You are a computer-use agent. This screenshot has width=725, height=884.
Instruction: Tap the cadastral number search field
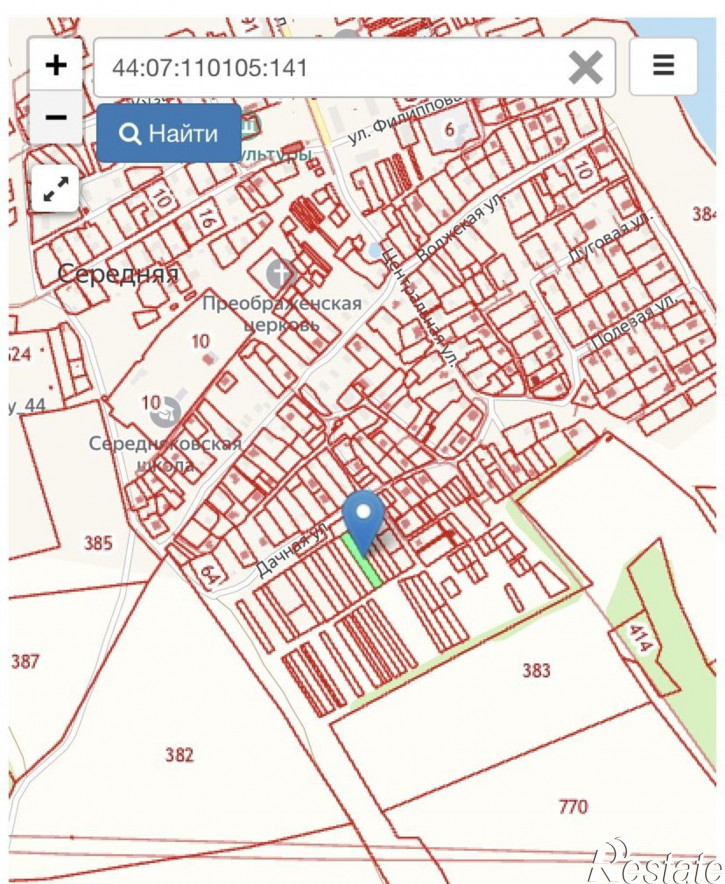pyautogui.click(x=330, y=68)
